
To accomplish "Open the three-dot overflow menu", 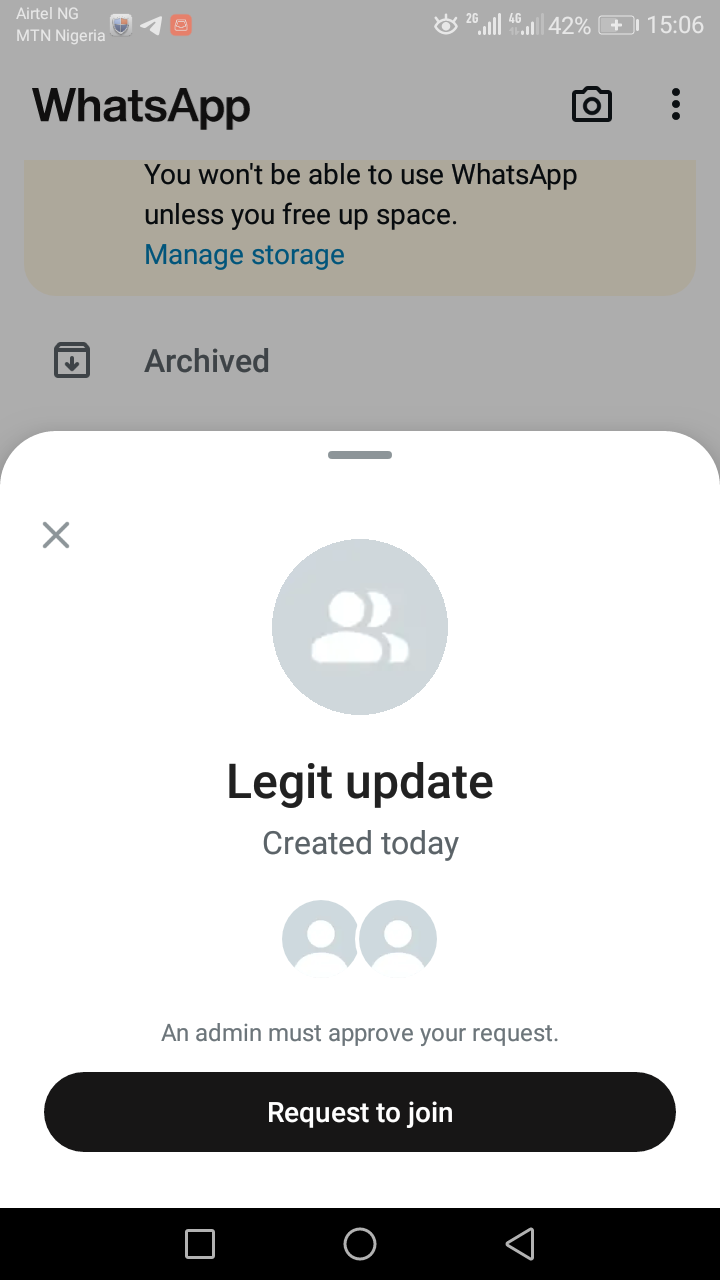I will pos(676,104).
